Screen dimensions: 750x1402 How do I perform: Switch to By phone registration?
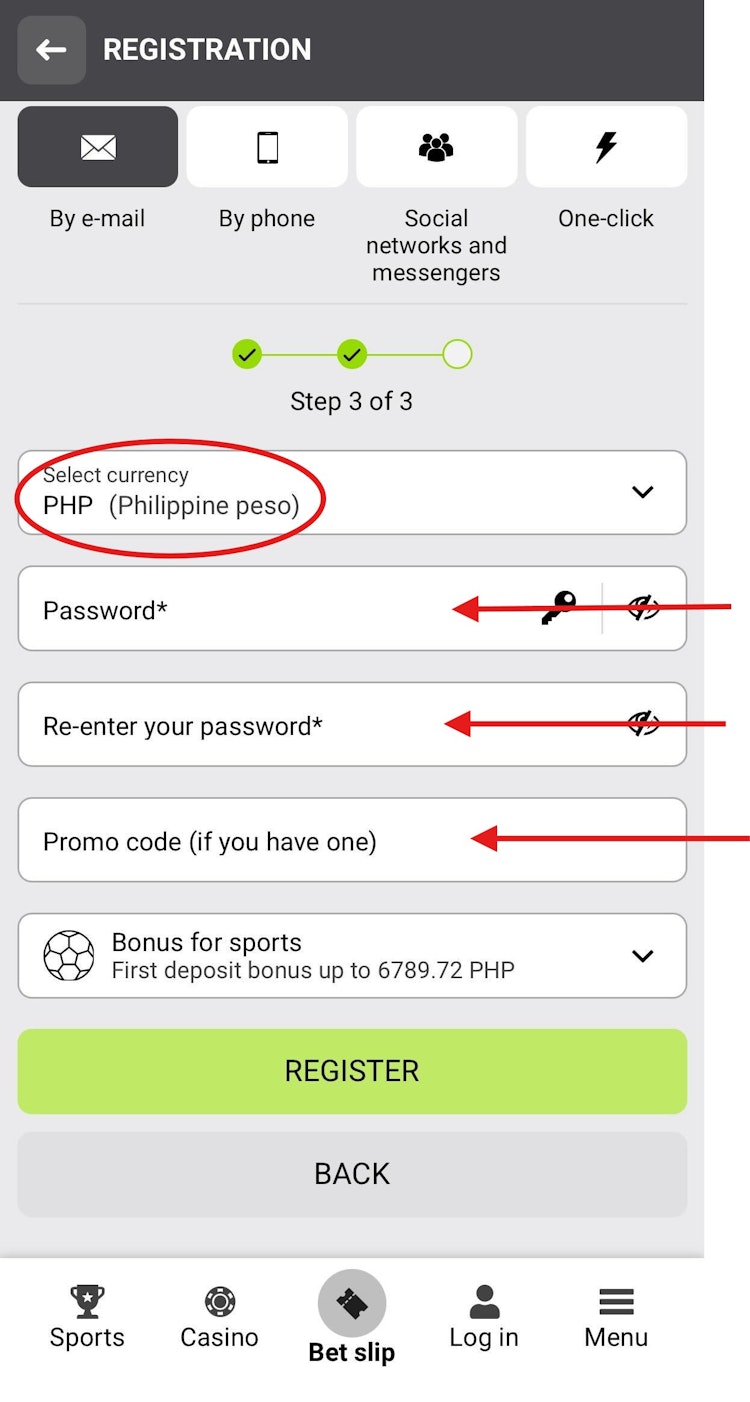click(x=267, y=148)
